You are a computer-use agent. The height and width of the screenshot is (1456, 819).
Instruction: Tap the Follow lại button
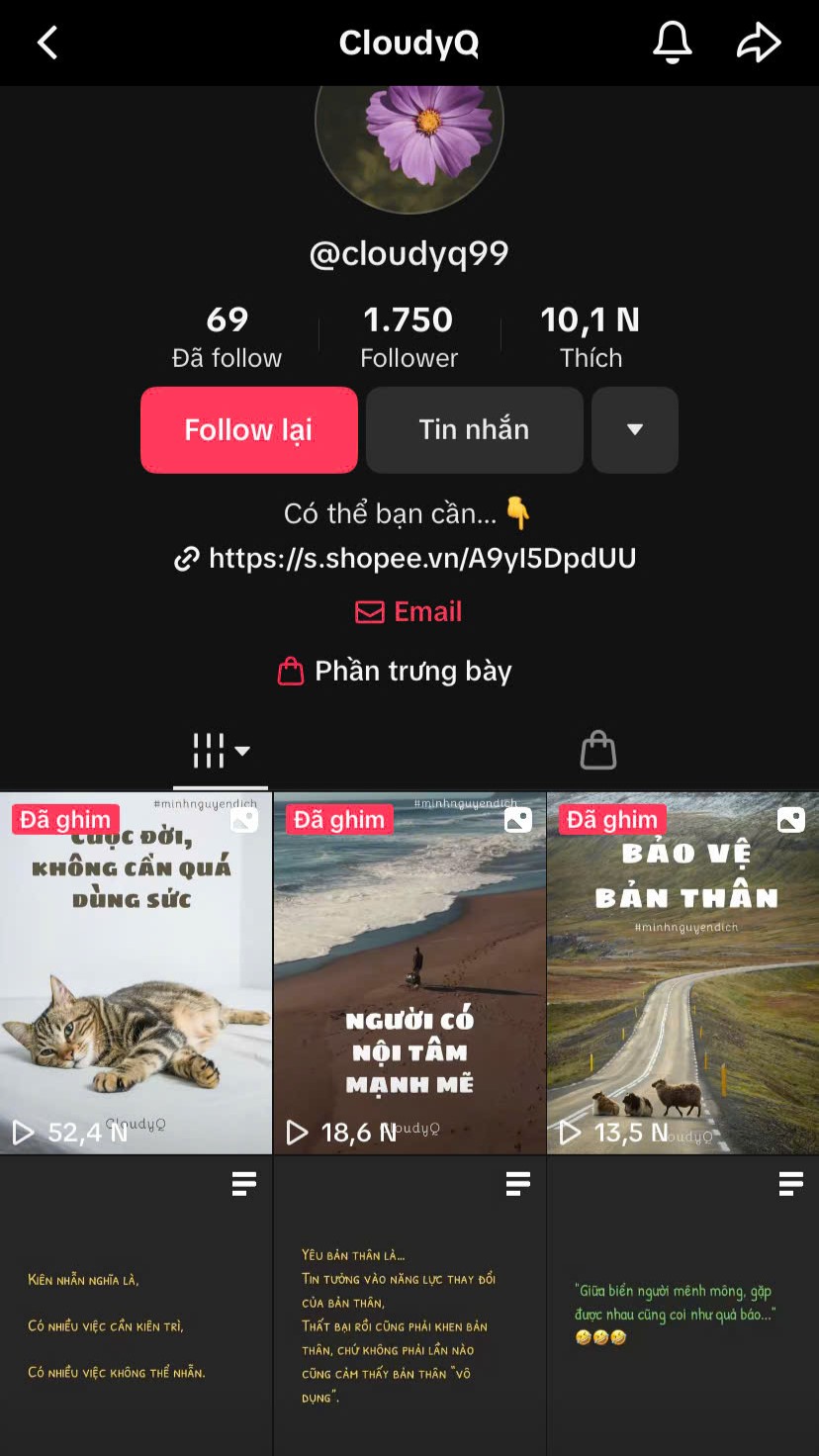pyautogui.click(x=248, y=430)
